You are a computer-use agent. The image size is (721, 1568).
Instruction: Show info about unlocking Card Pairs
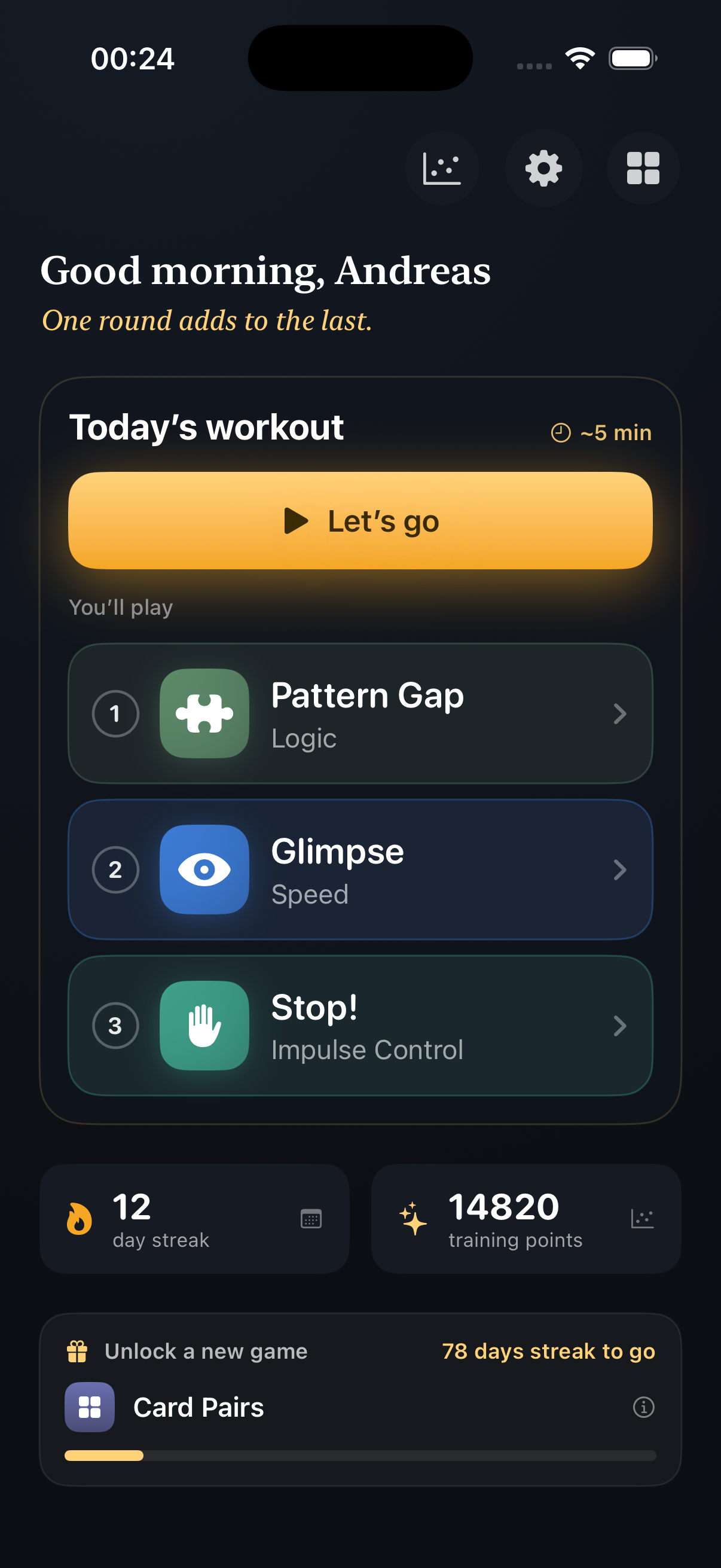pos(643,1407)
